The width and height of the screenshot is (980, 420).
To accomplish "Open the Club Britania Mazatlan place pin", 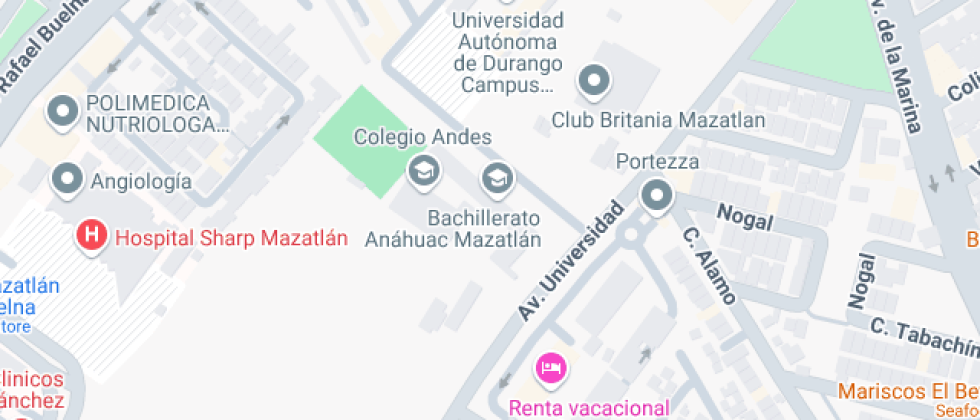I will point(594,82).
